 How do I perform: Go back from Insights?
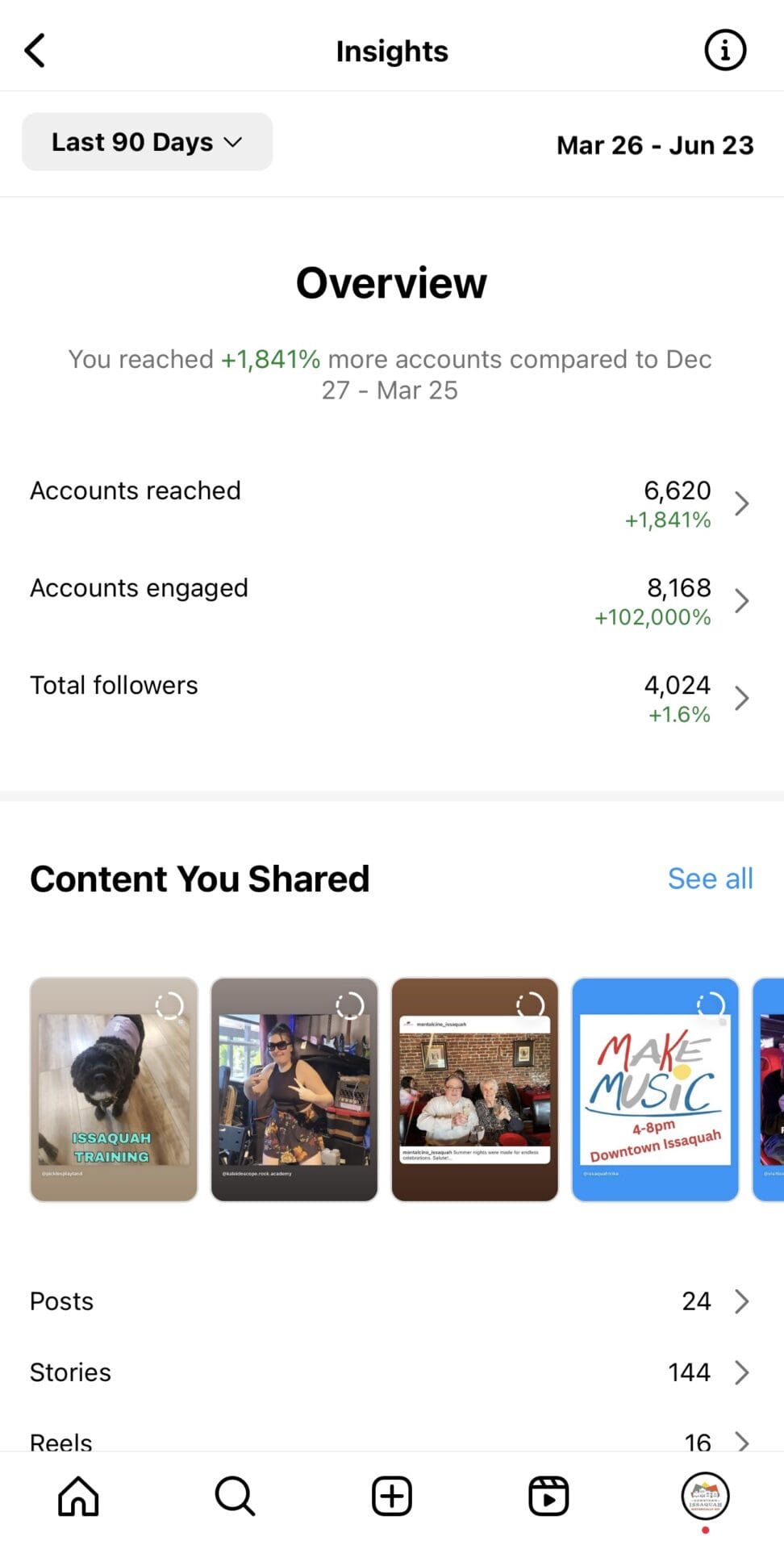(35, 51)
